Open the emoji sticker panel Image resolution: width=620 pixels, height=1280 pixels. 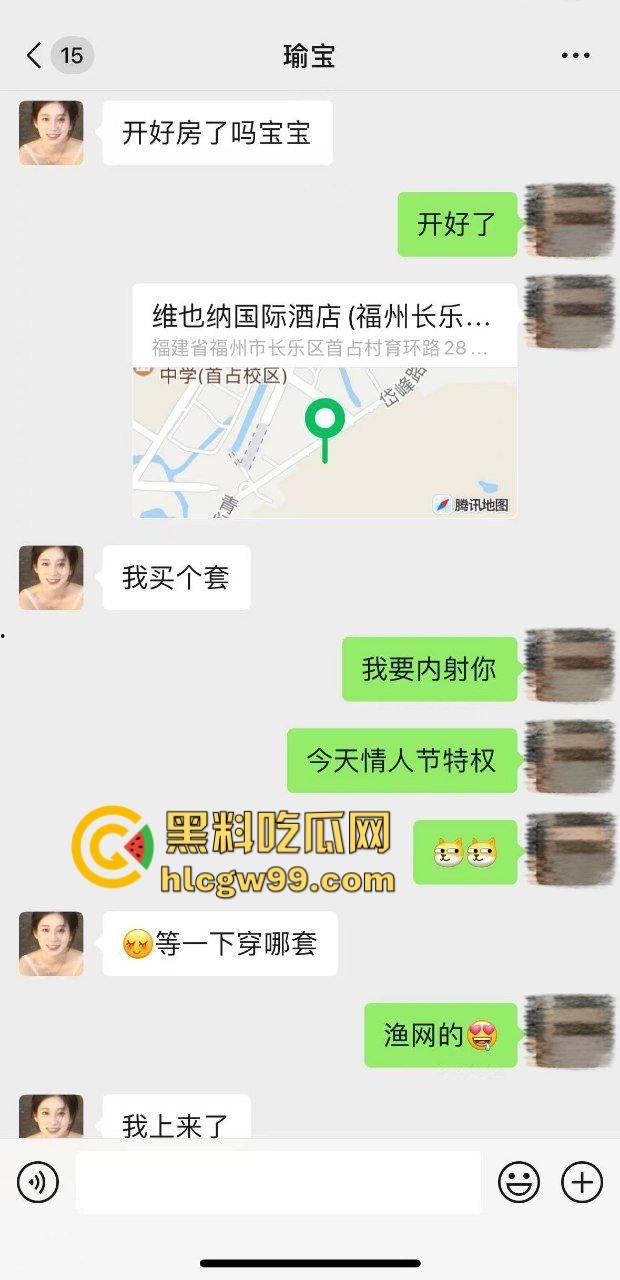tap(519, 1182)
